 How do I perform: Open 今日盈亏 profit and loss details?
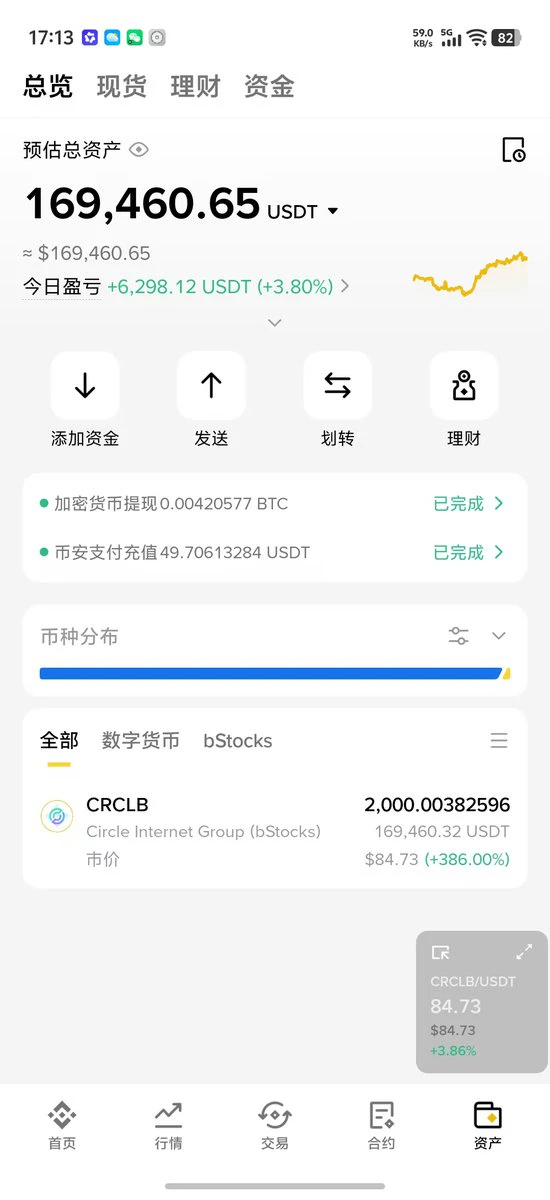187,286
